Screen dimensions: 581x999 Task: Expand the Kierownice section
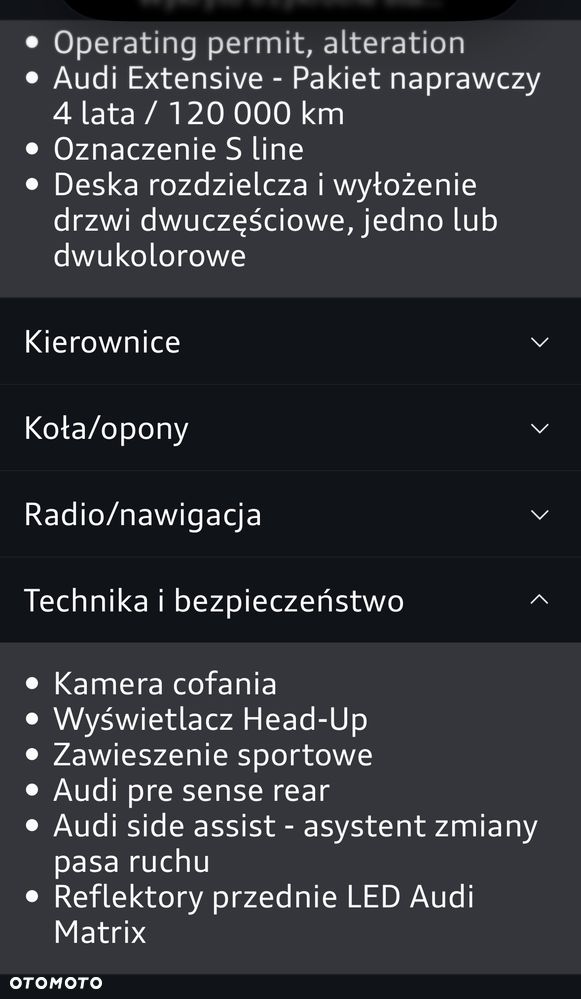tap(290, 341)
